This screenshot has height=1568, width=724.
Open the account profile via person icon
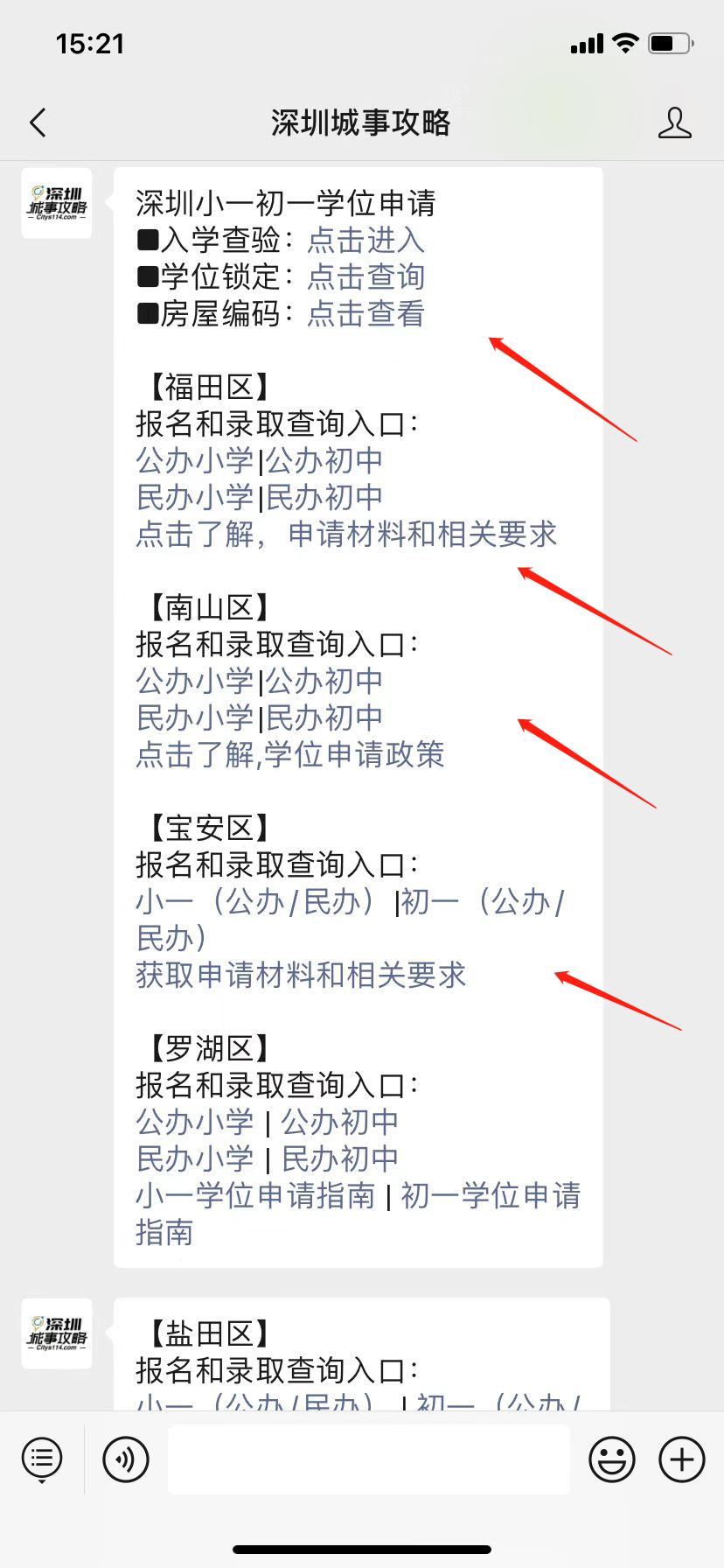pos(674,122)
